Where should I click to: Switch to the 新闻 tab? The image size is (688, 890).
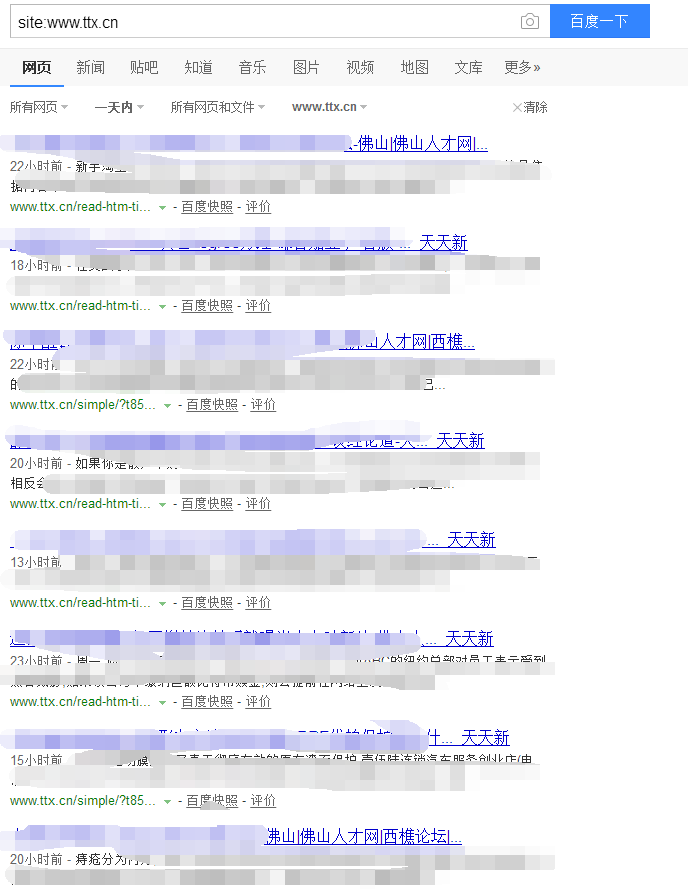(x=90, y=68)
